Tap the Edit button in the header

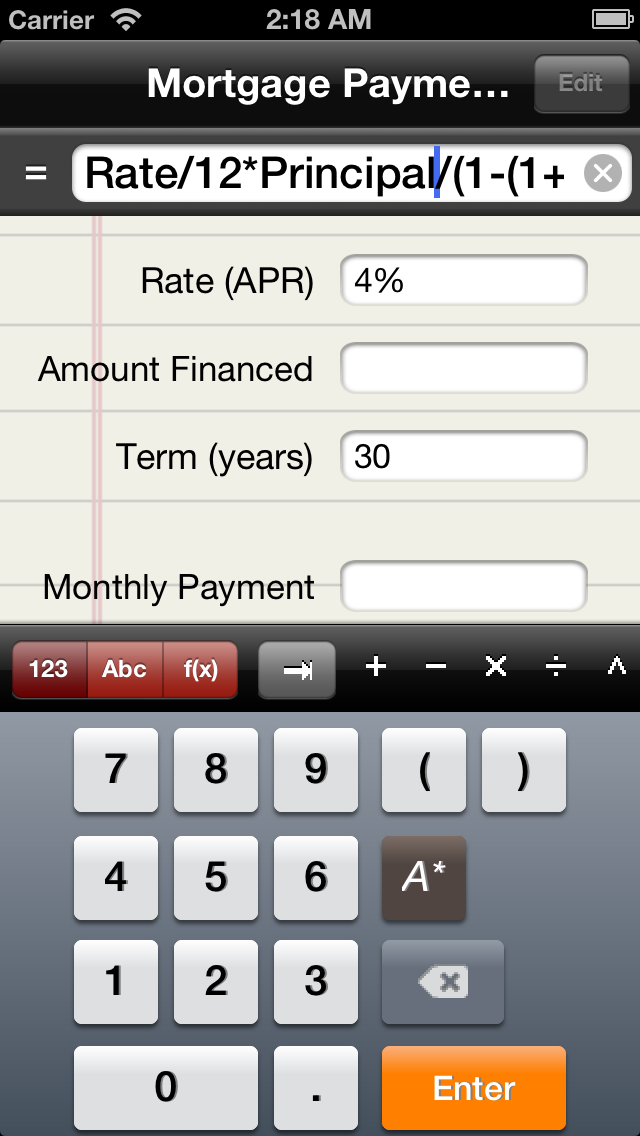pyautogui.click(x=581, y=84)
